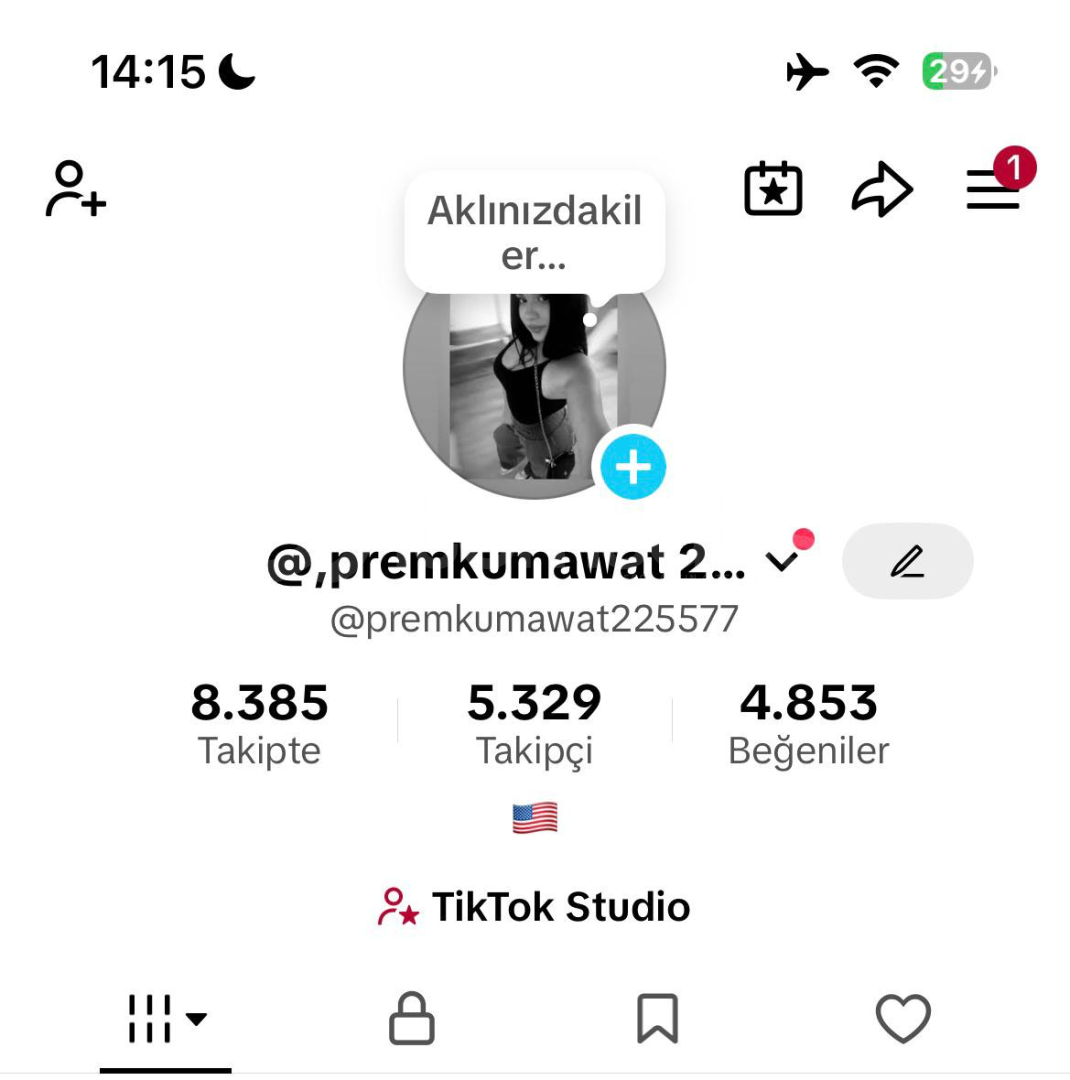This screenshot has height=1080, width=1070.
Task: Switch to the videos grid tab
Action: (166, 1019)
